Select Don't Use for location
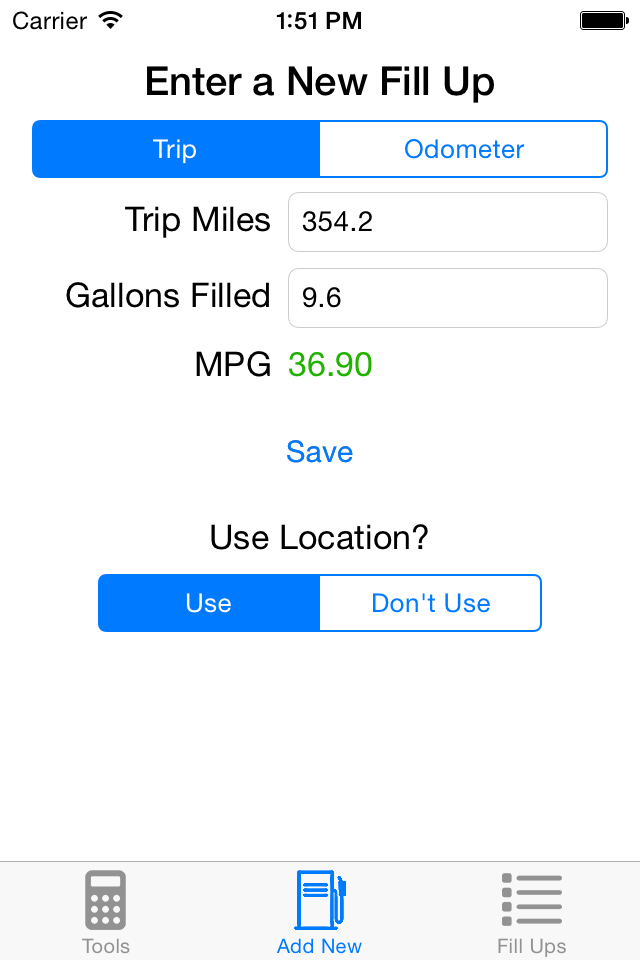The height and width of the screenshot is (960, 640). point(431,603)
